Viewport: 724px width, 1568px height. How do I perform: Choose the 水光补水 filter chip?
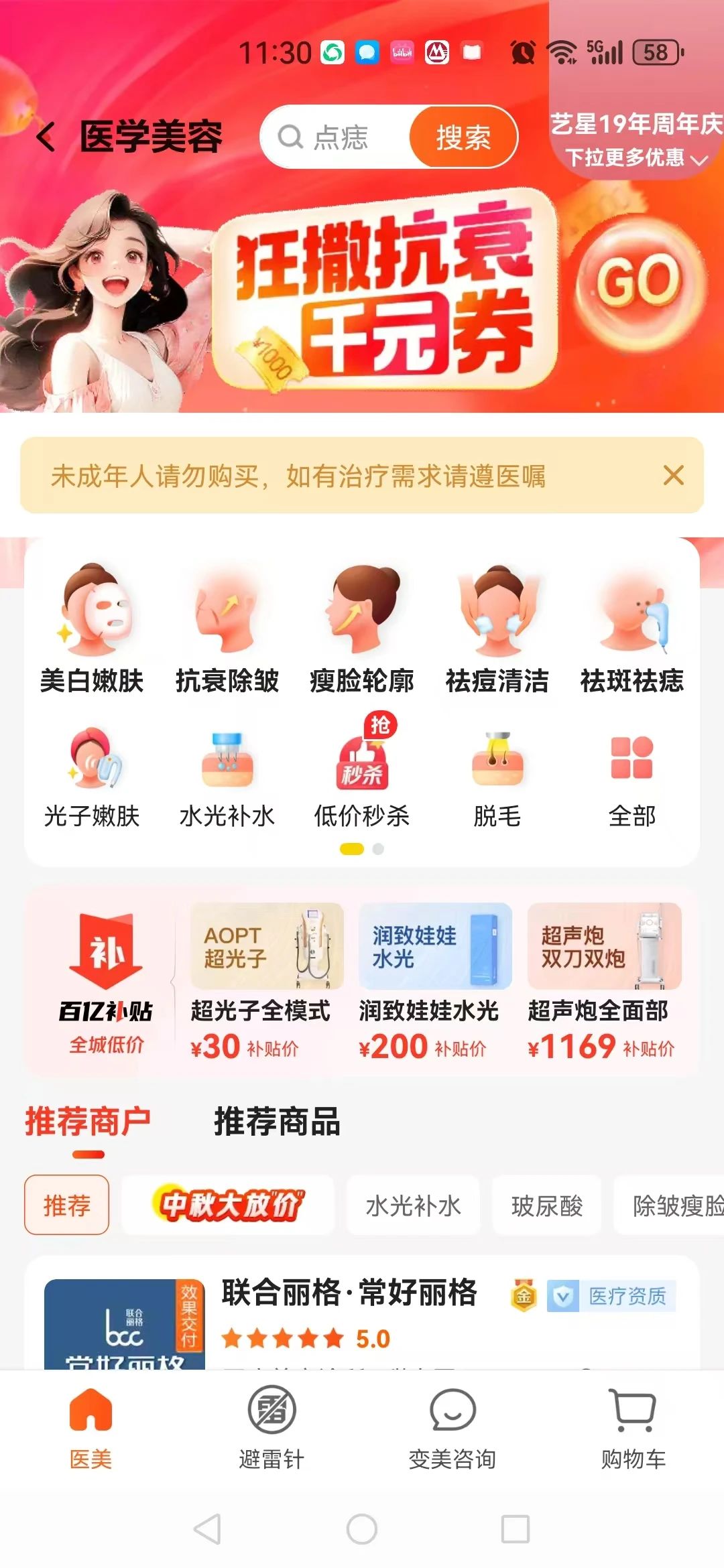pos(413,1205)
